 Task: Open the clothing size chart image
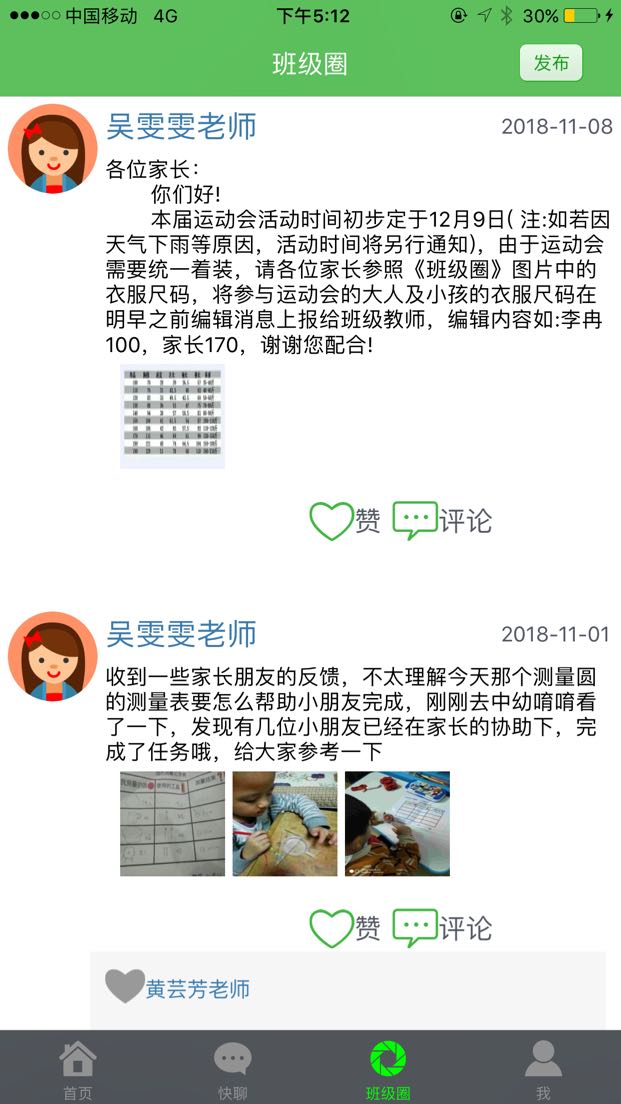172,416
